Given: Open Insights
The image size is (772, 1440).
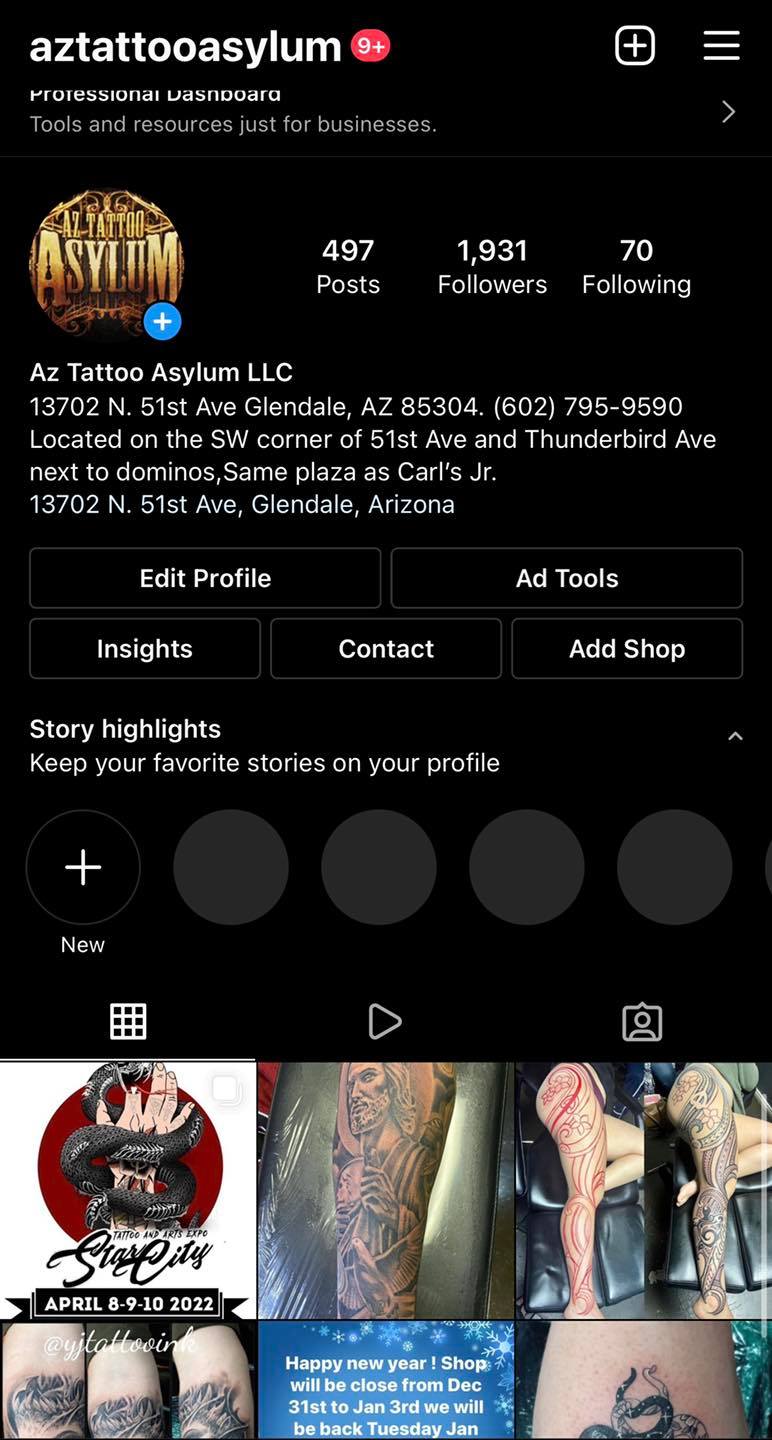Looking at the screenshot, I should click(145, 649).
